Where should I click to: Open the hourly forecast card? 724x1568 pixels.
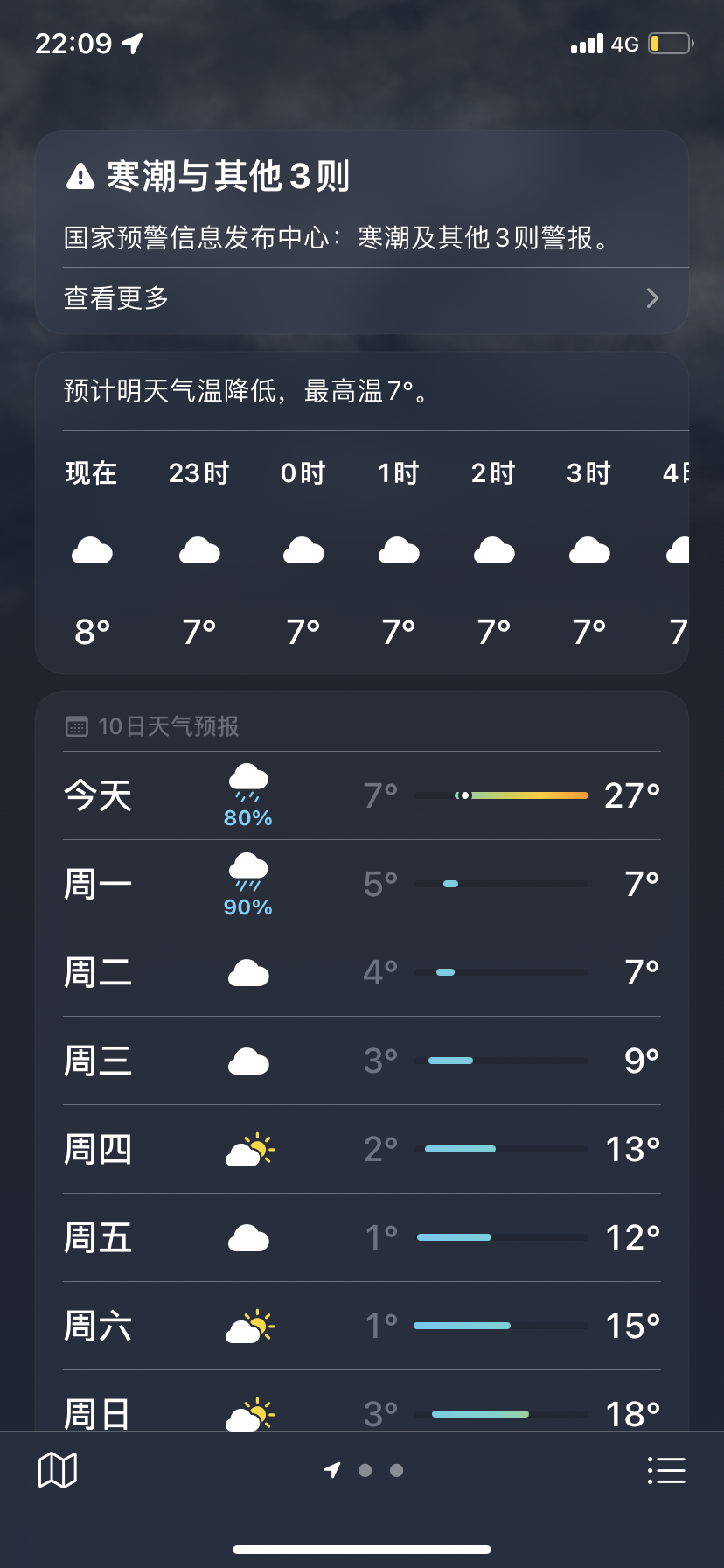[361, 551]
